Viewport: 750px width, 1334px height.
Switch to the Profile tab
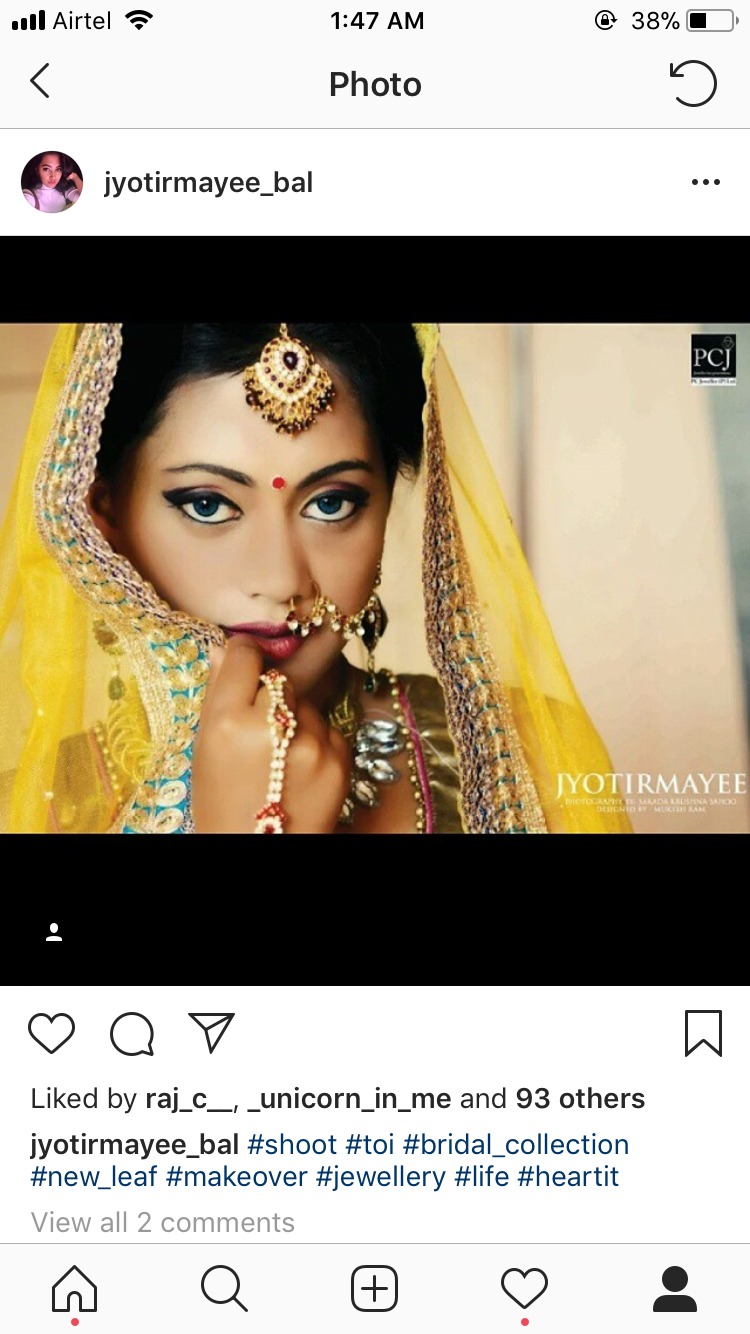pyautogui.click(x=675, y=1289)
